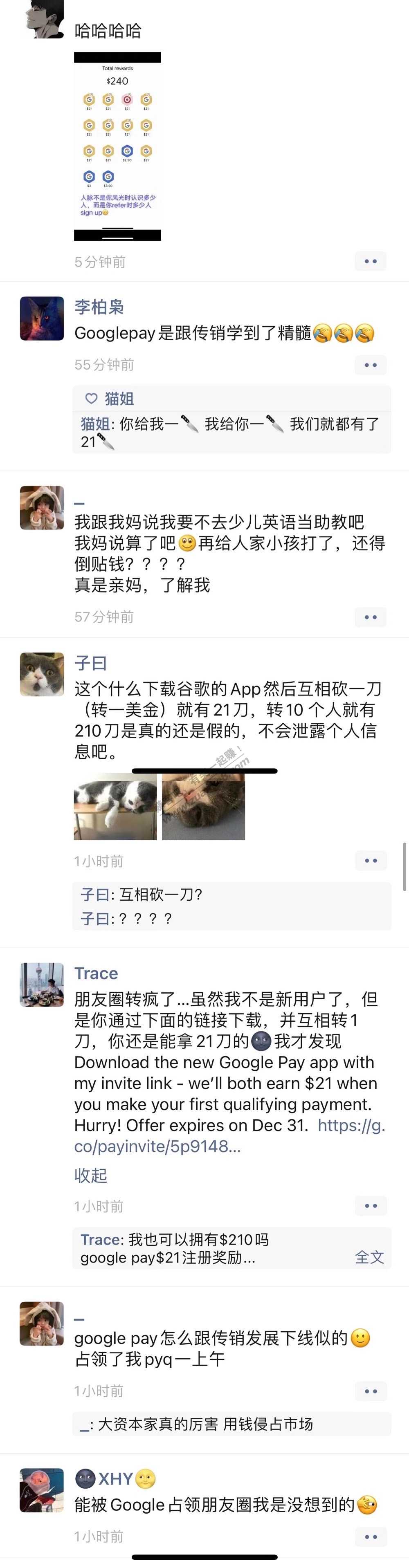
Task: Open comment menu under 李柏枭's post
Action: click(x=371, y=365)
